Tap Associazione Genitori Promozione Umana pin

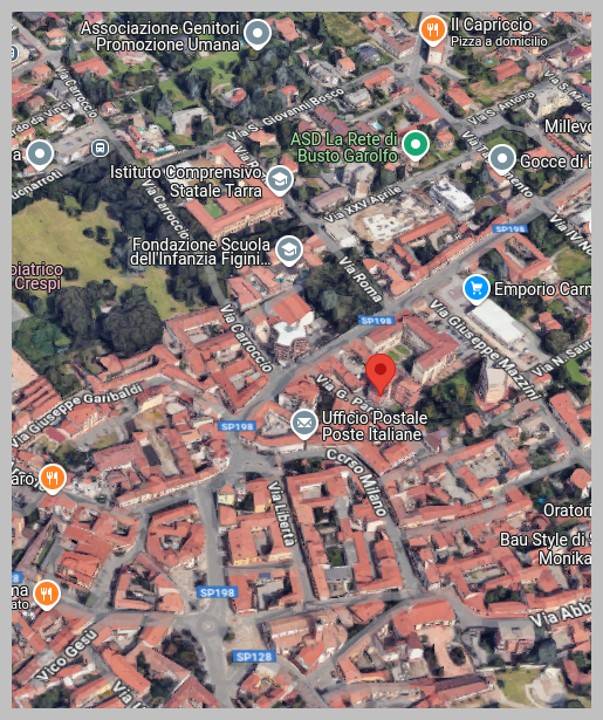pos(258,36)
